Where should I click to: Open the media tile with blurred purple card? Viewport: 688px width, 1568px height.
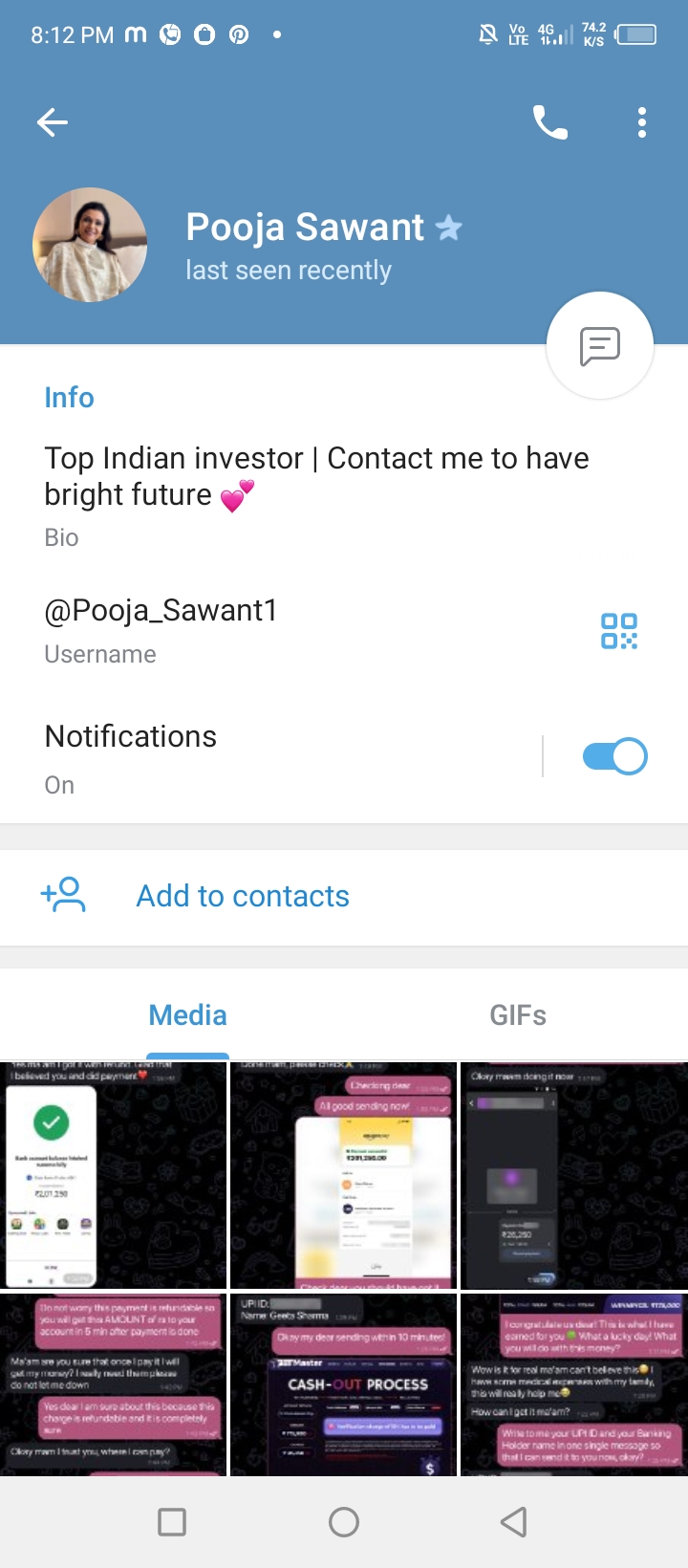pos(573,1175)
